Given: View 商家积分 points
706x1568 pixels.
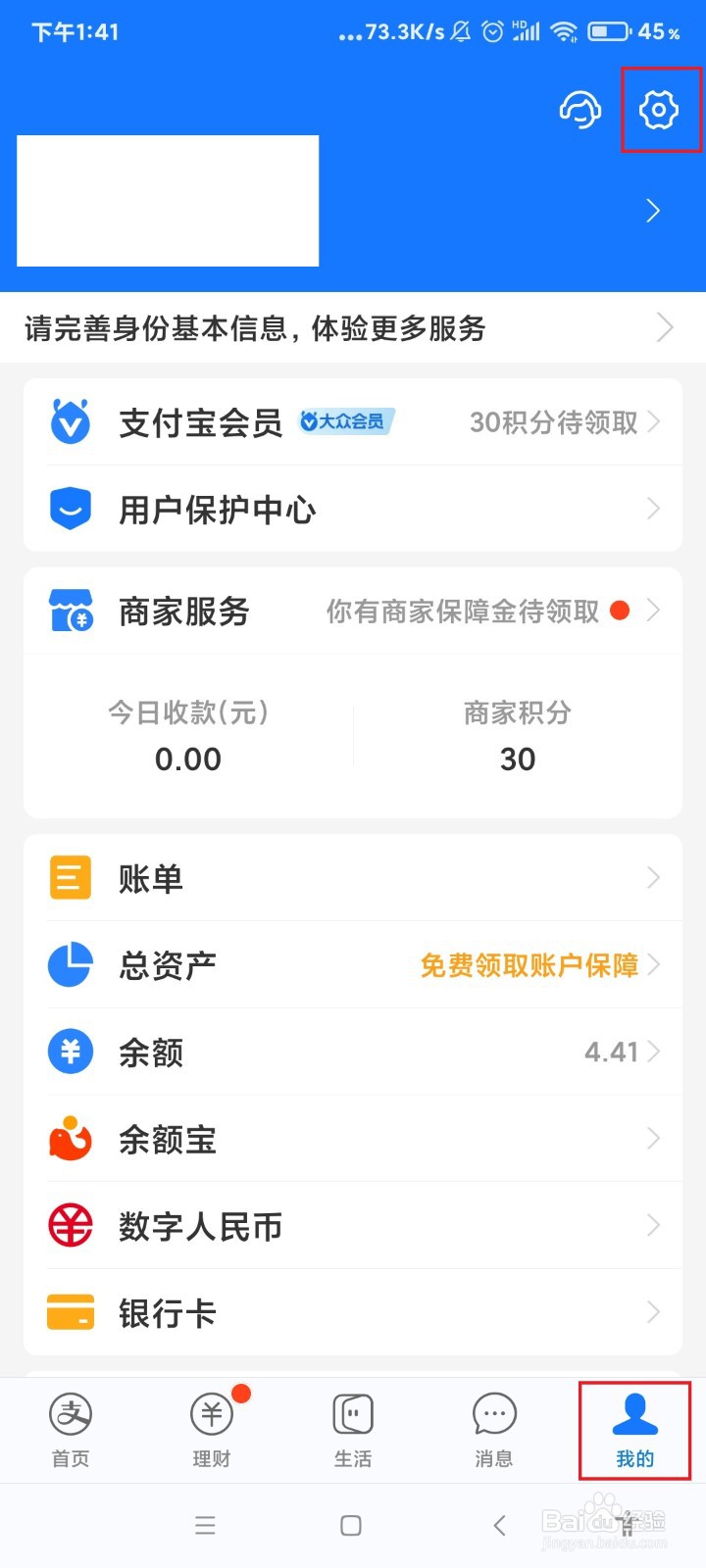Looking at the screenshot, I should [517, 737].
